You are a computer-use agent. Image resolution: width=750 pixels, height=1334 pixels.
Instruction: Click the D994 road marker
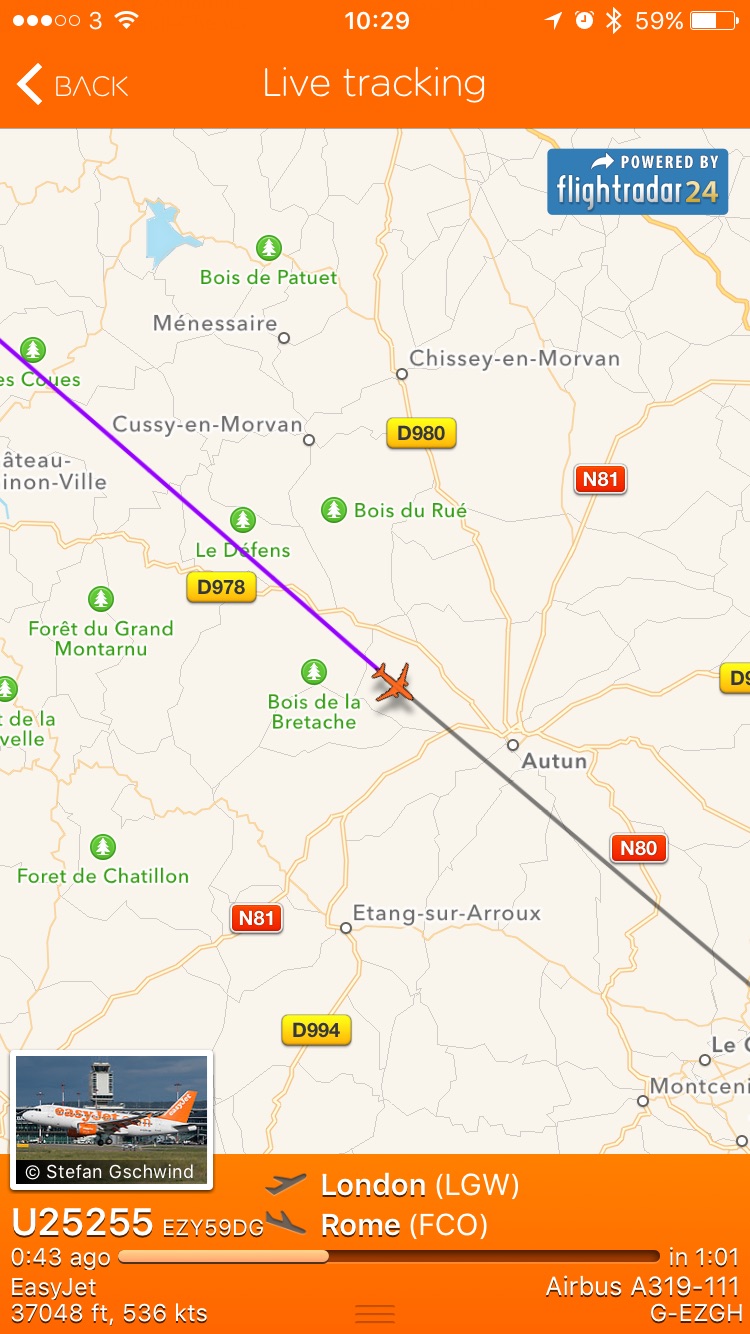316,1028
